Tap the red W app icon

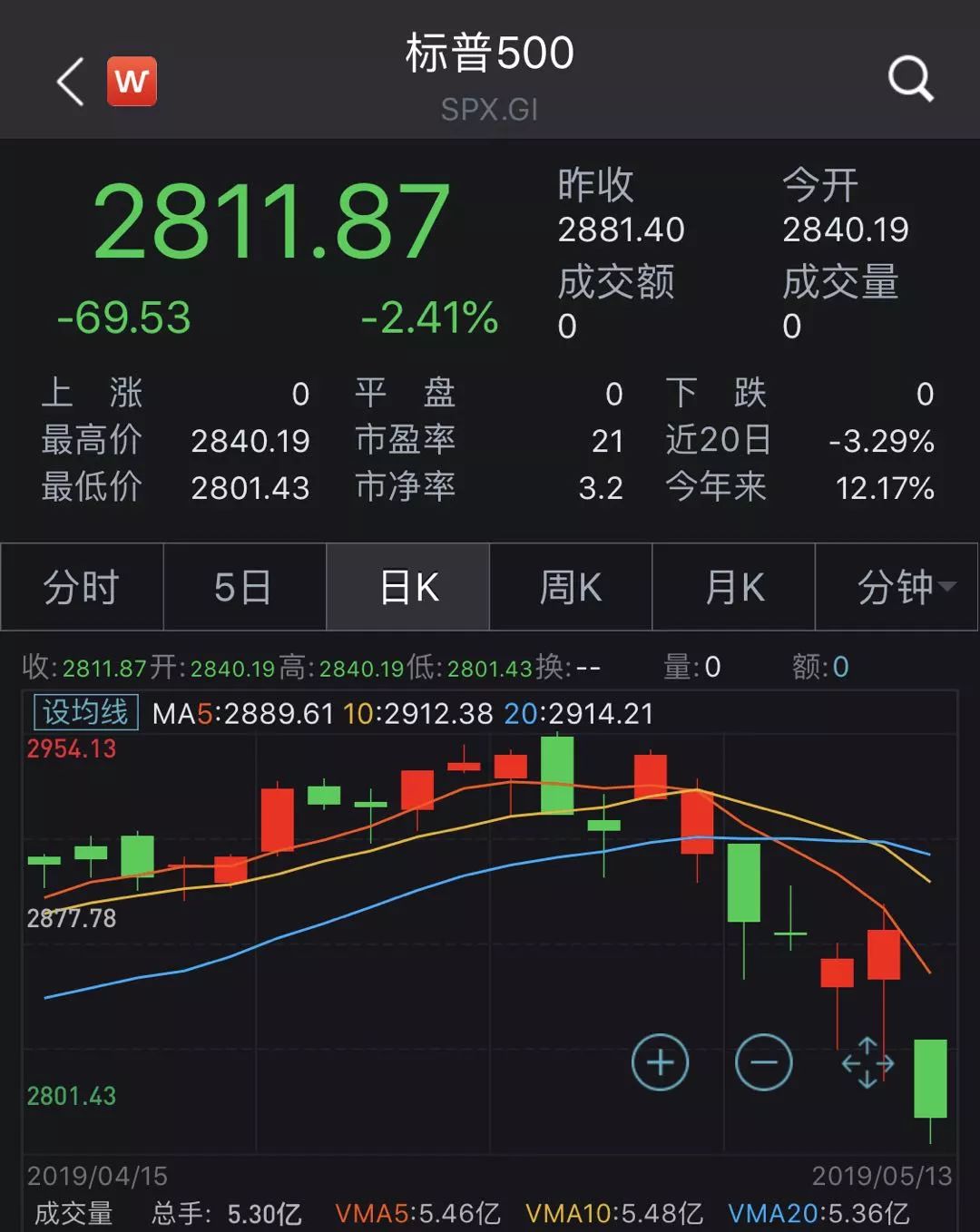(x=132, y=82)
